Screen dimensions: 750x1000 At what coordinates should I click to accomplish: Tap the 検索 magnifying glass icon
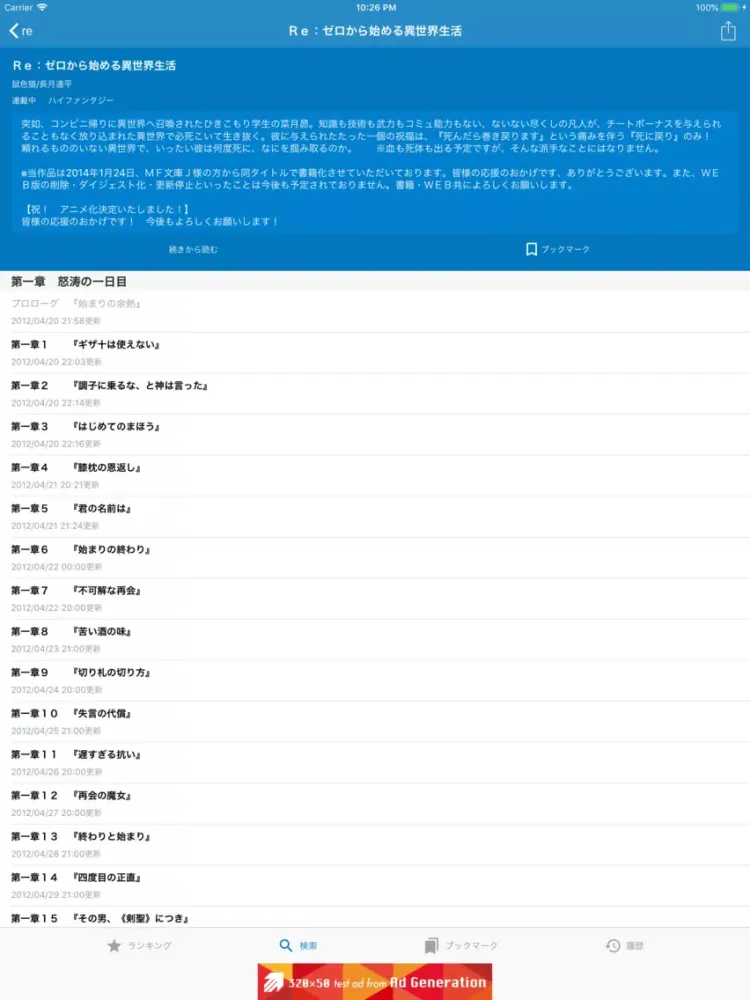285,944
